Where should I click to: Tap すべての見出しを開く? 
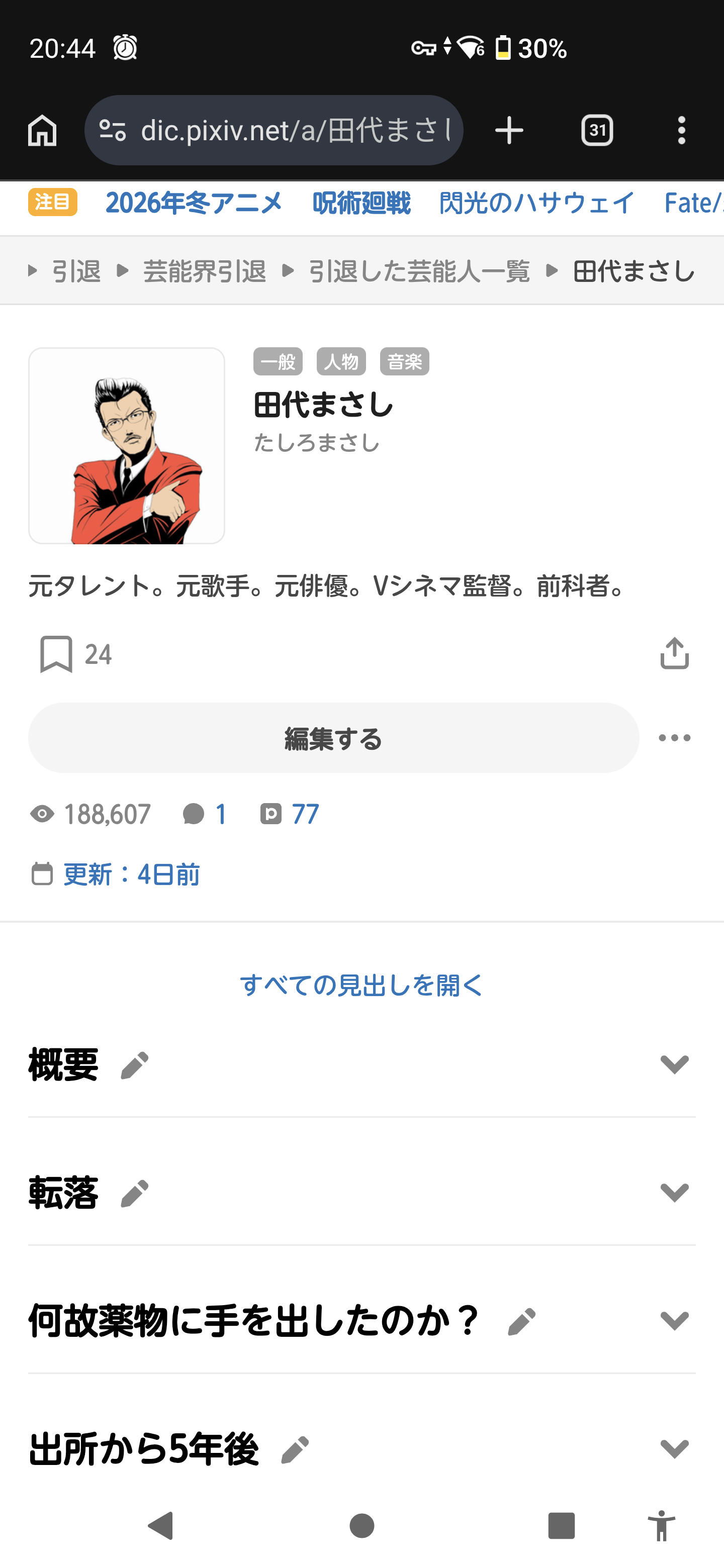click(x=361, y=985)
